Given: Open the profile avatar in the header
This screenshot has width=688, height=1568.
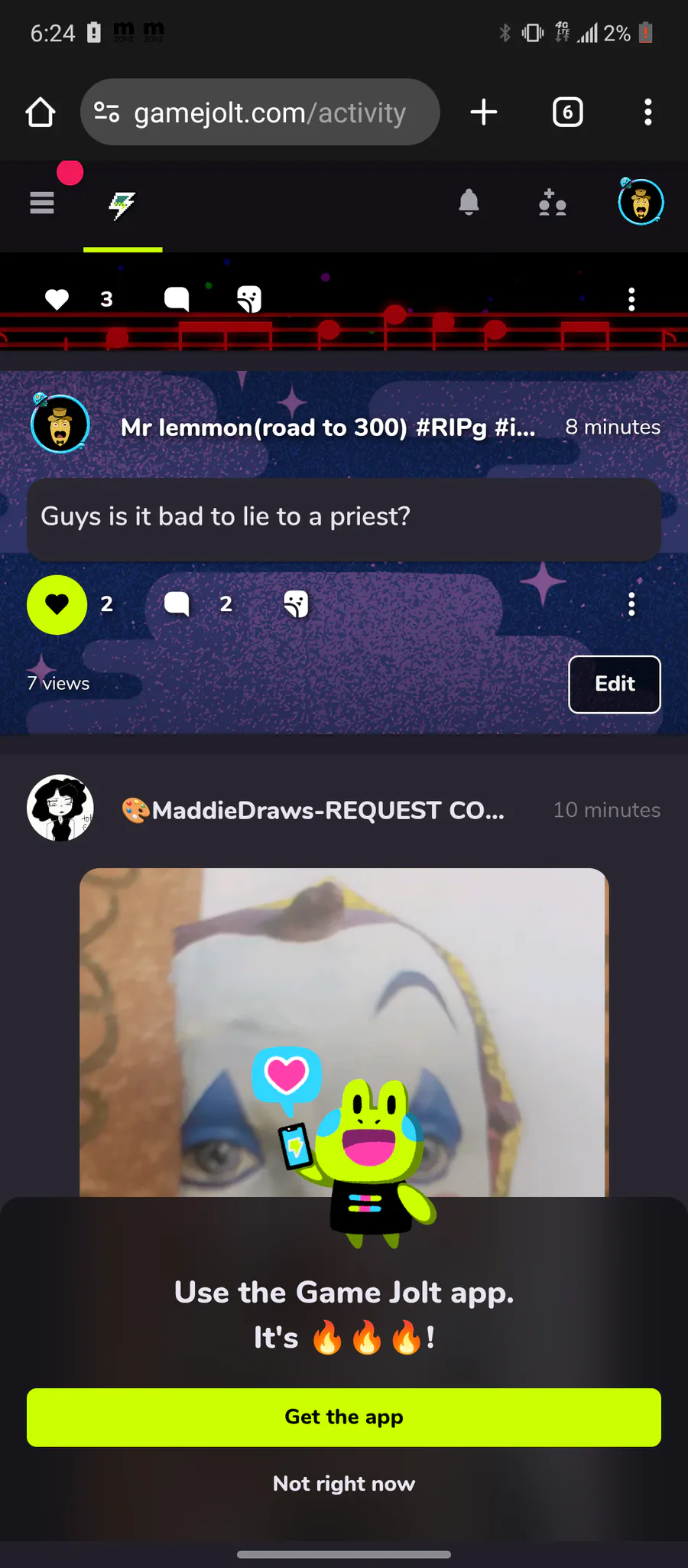Looking at the screenshot, I should pos(641,202).
